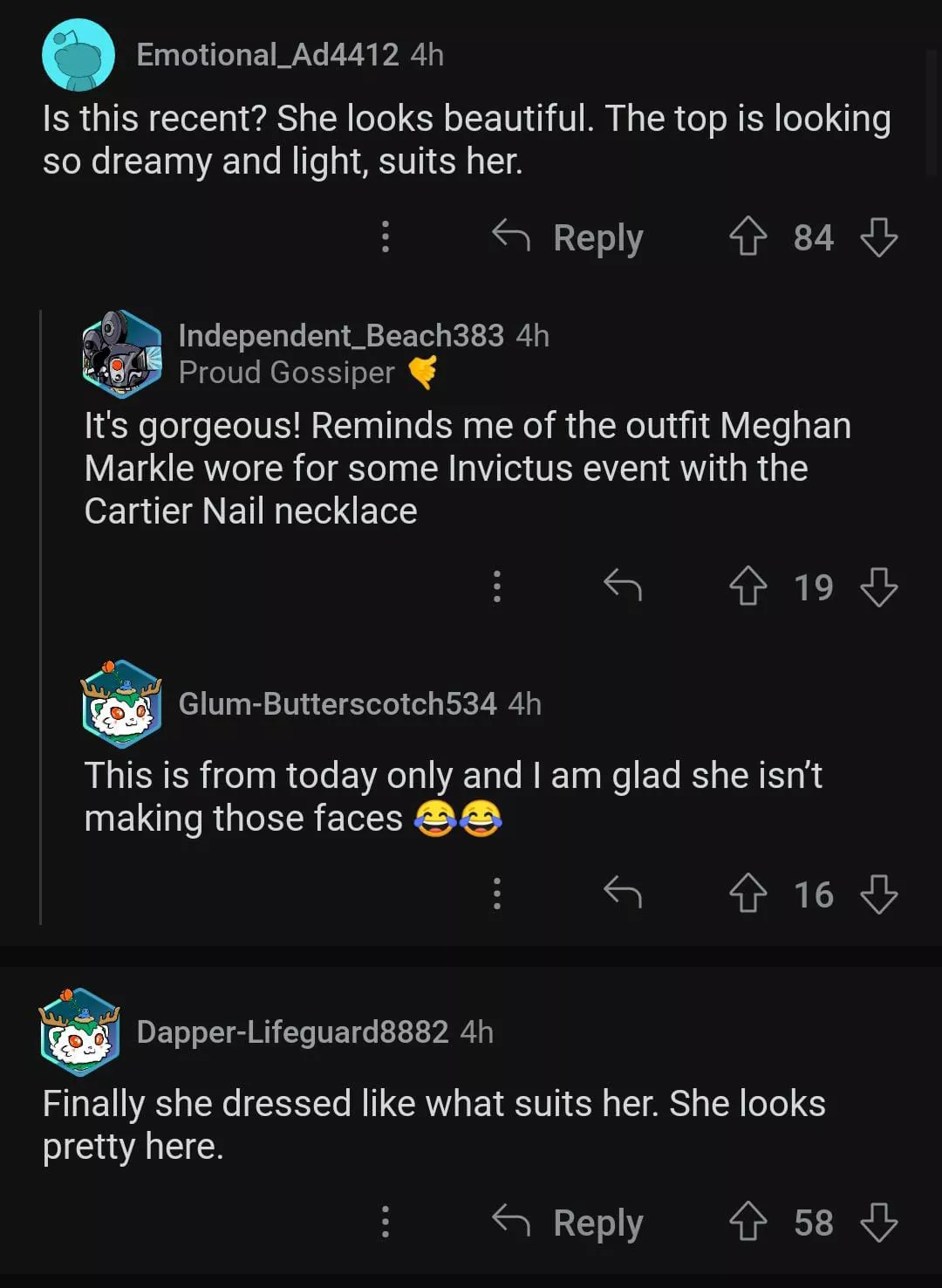The width and height of the screenshot is (942, 1288).
Task: Reply to Dapper-Lifeguard8882's comment
Action: (x=569, y=1223)
